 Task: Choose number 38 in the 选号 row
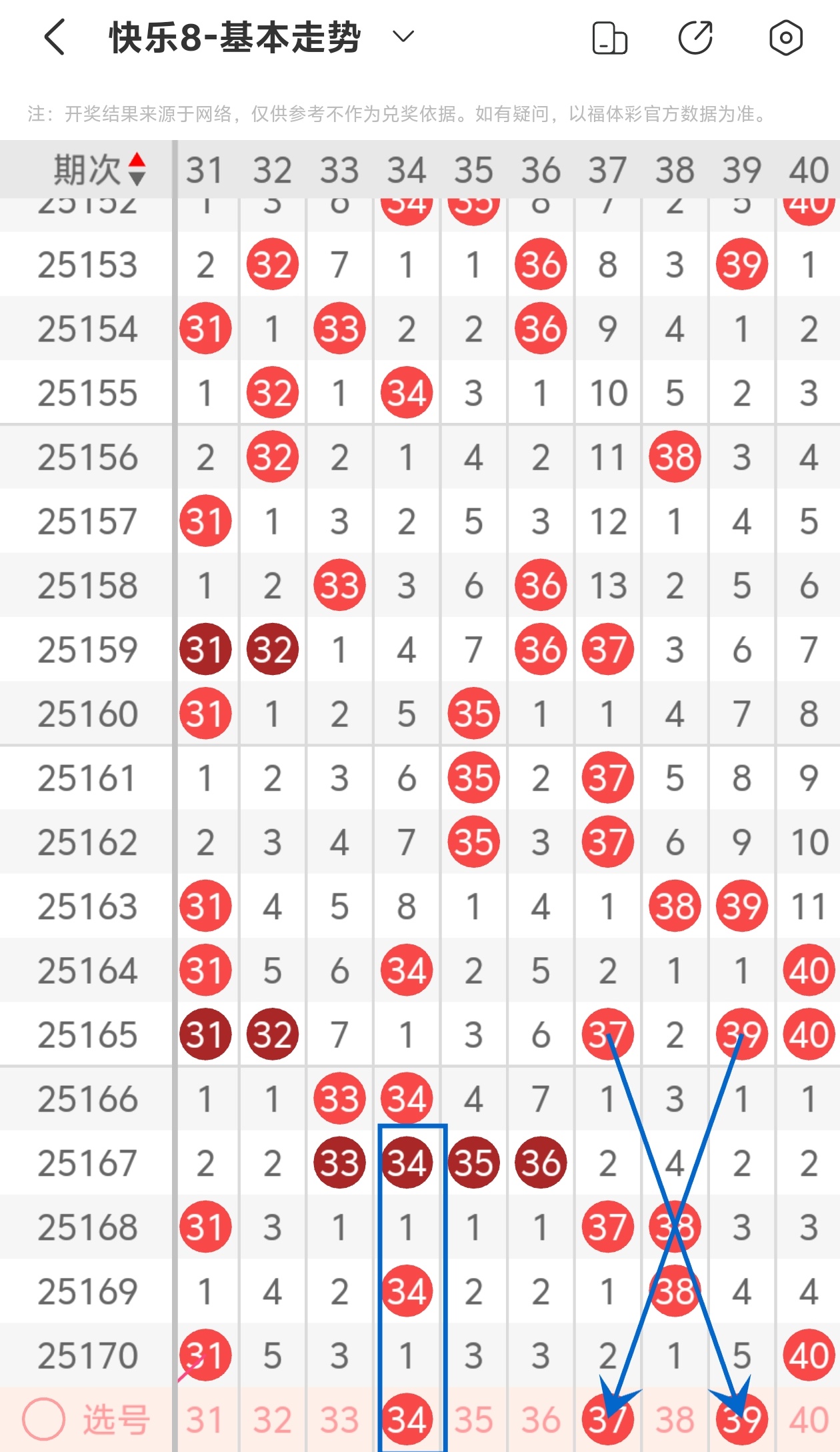coord(675,1419)
